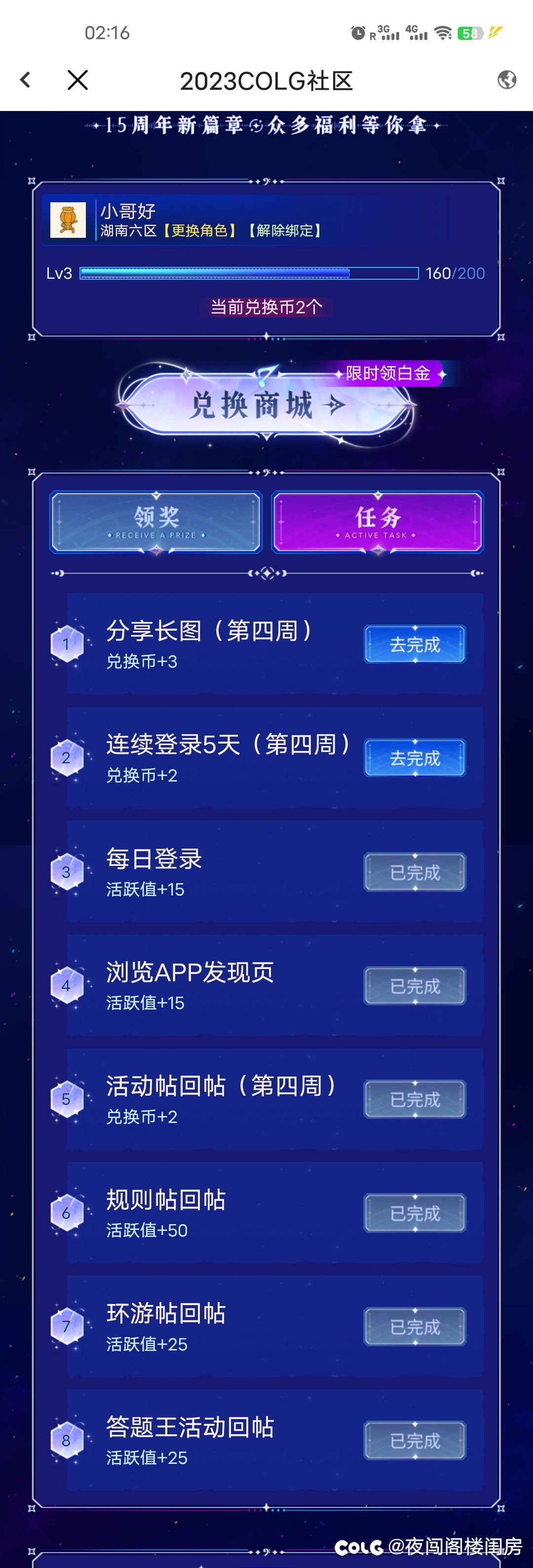The image size is (533, 1568).
Task: Close the 2023COLG社区 page
Action: click(77, 80)
